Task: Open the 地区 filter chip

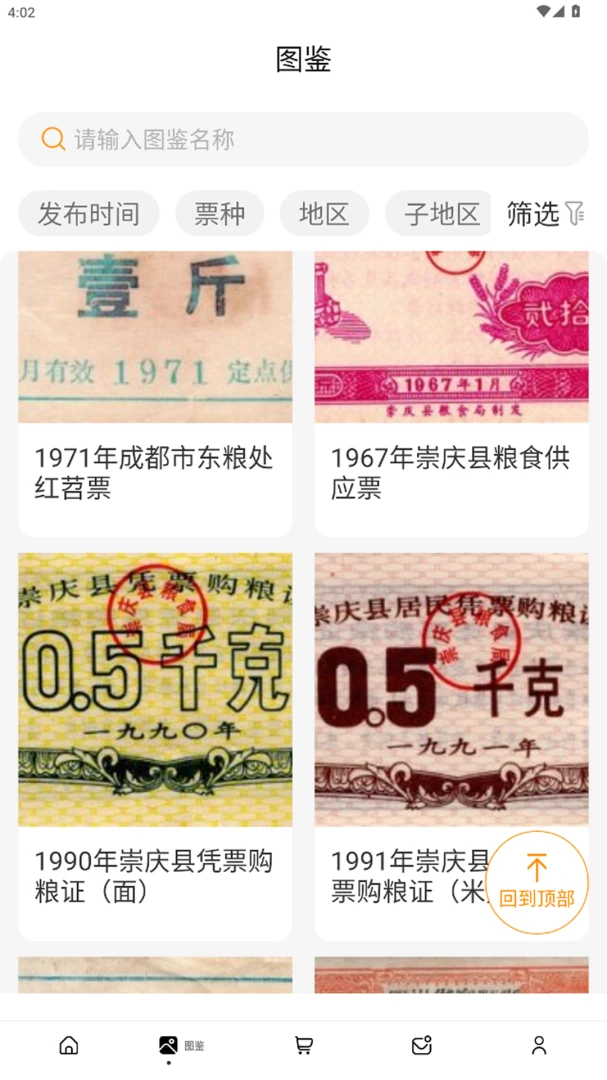Action: click(x=324, y=214)
